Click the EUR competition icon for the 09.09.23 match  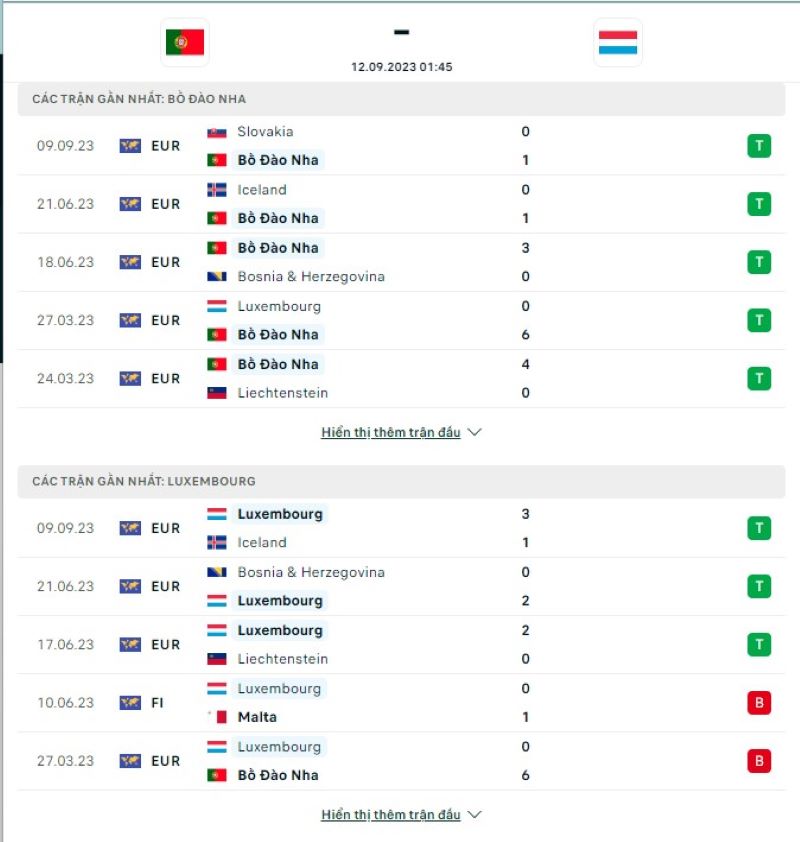[x=129, y=145]
